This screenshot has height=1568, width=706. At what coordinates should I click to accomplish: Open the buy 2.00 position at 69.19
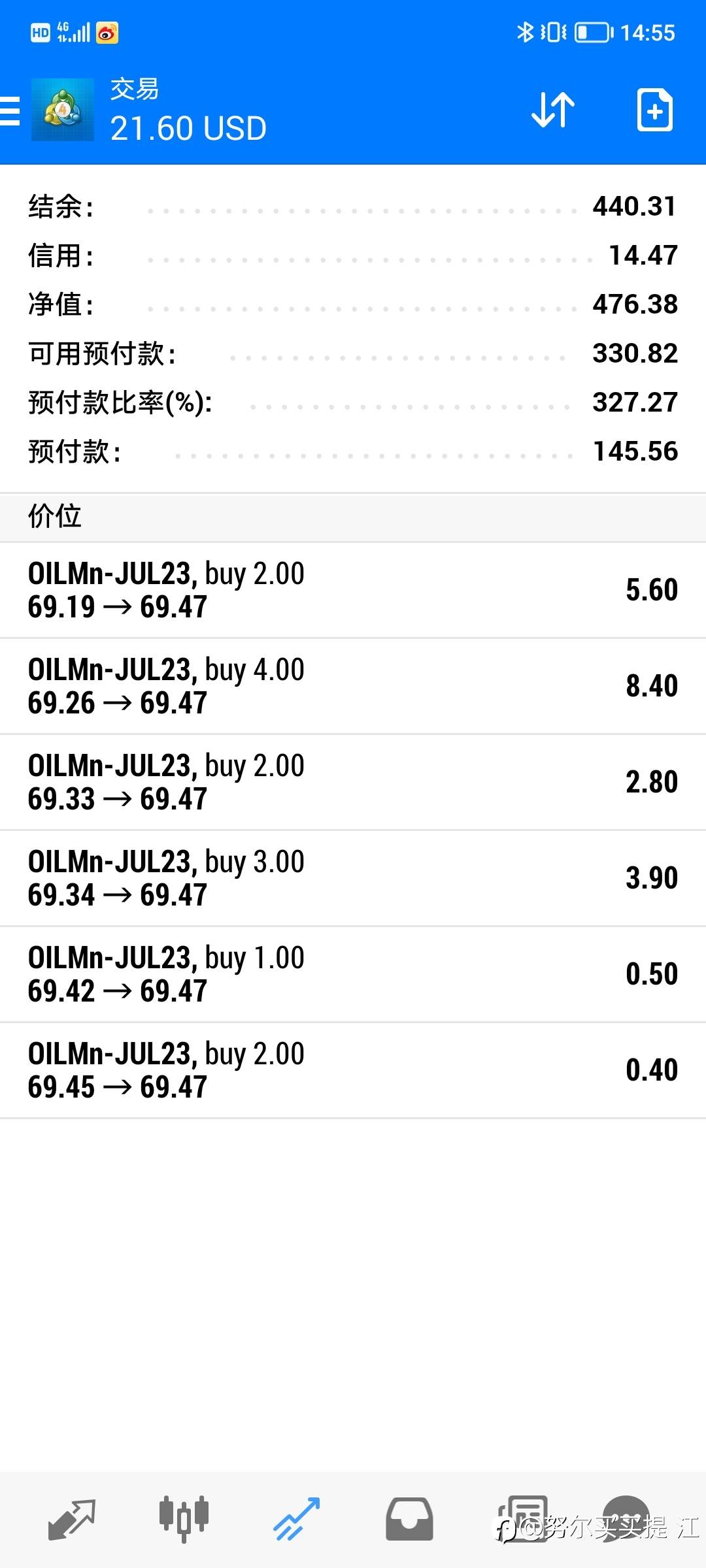coord(353,590)
